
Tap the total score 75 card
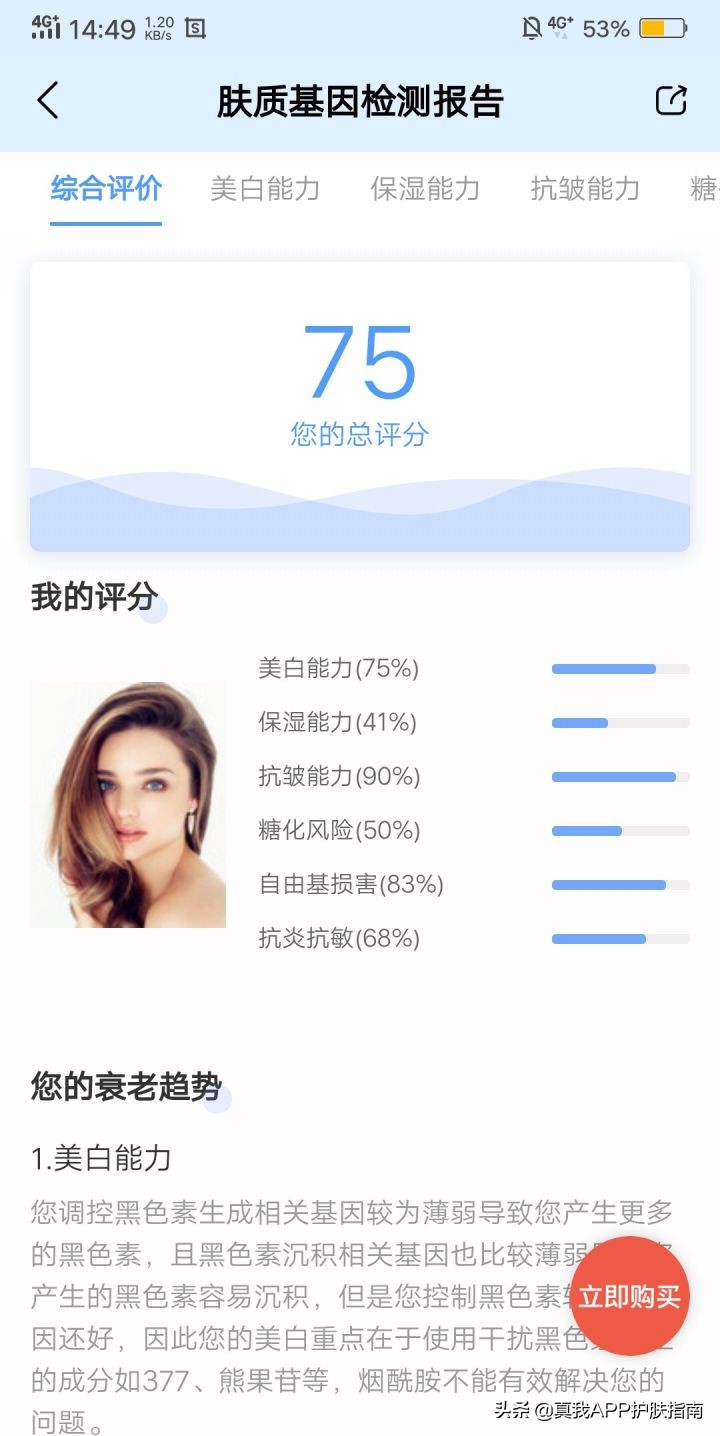360,400
